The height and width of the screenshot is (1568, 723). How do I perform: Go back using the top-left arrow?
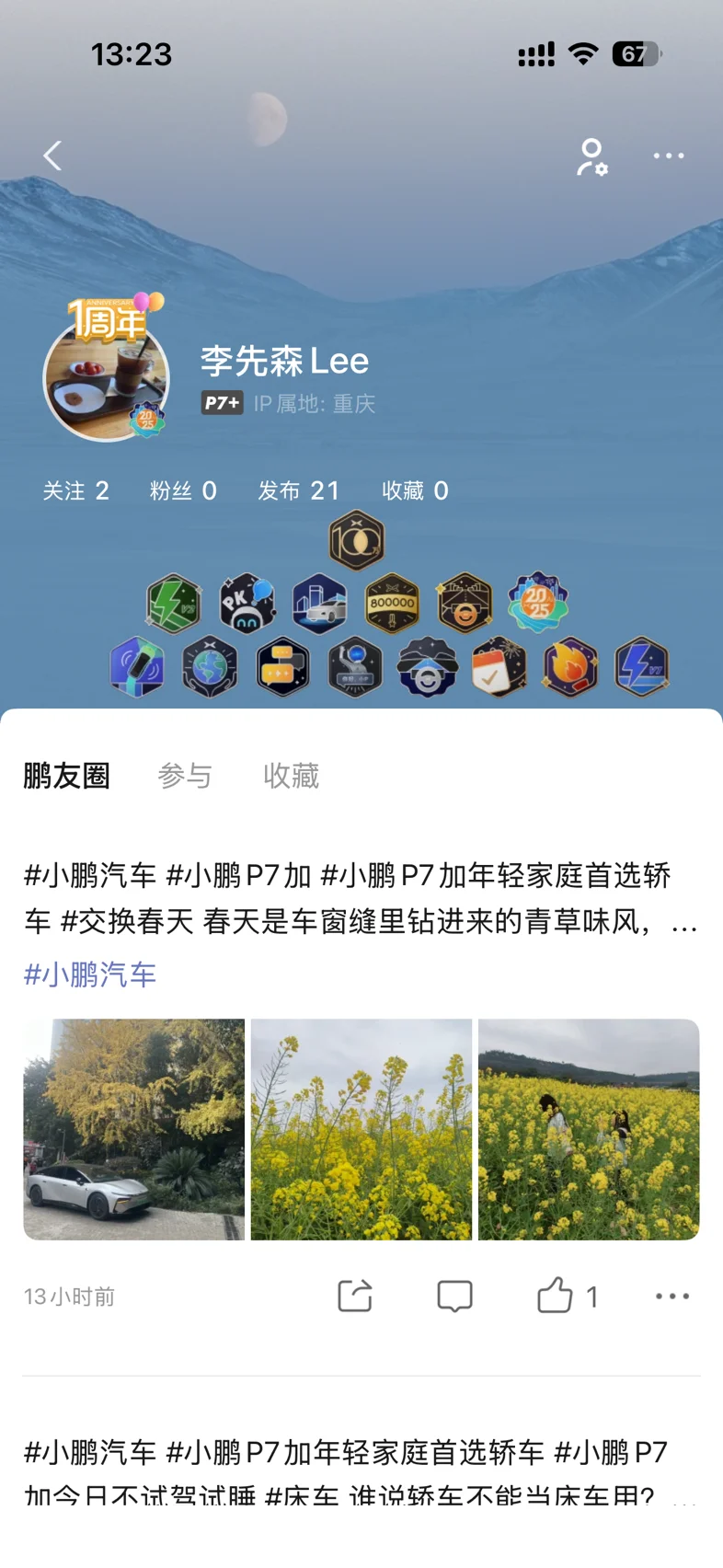coord(52,156)
